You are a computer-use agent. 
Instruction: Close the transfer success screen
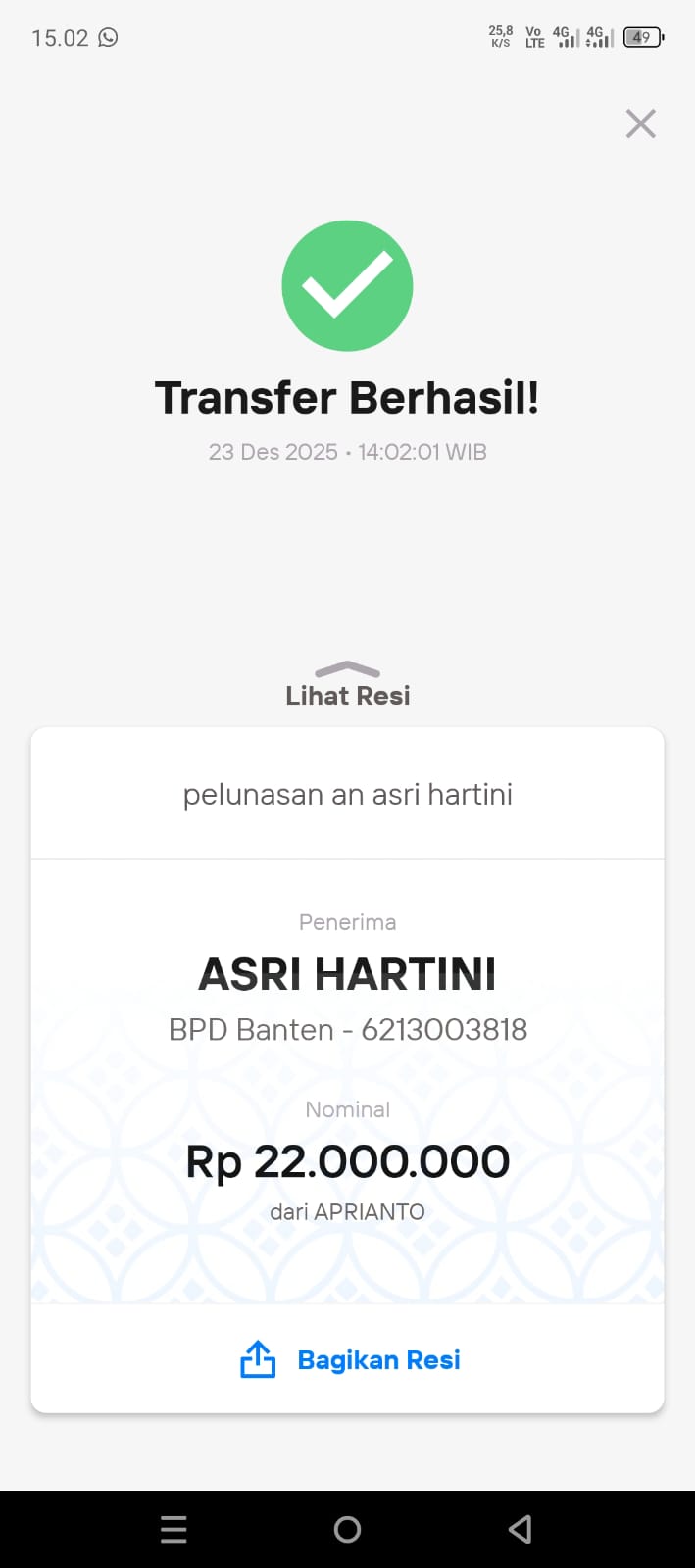(x=640, y=123)
